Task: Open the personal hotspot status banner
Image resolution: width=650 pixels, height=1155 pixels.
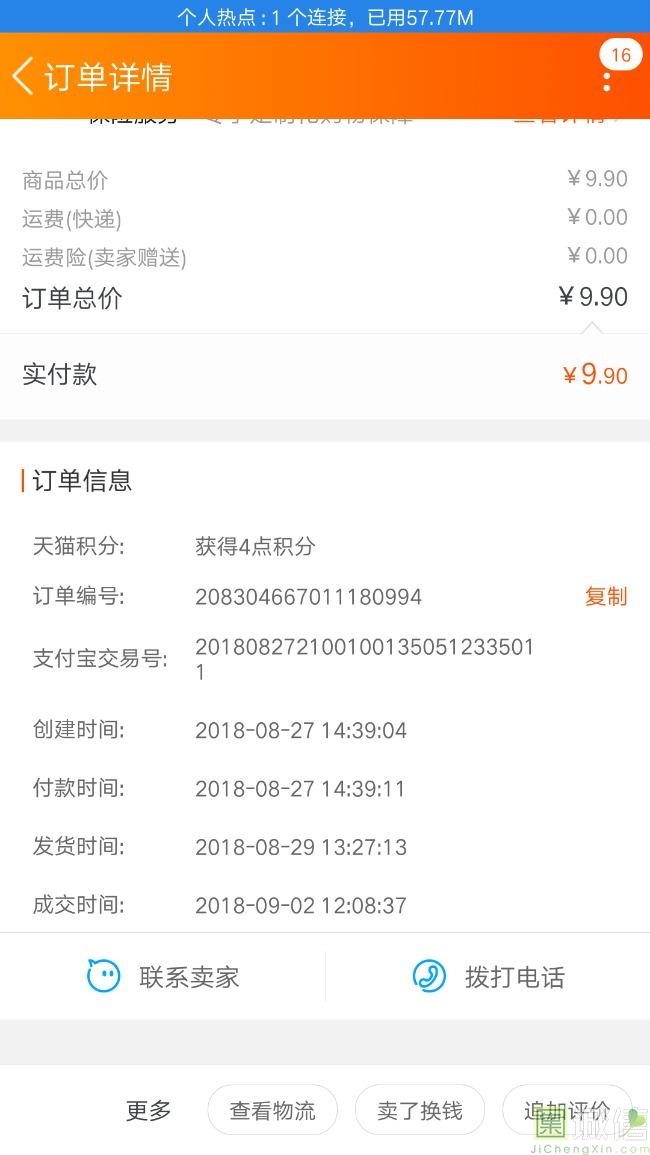Action: coord(325,17)
